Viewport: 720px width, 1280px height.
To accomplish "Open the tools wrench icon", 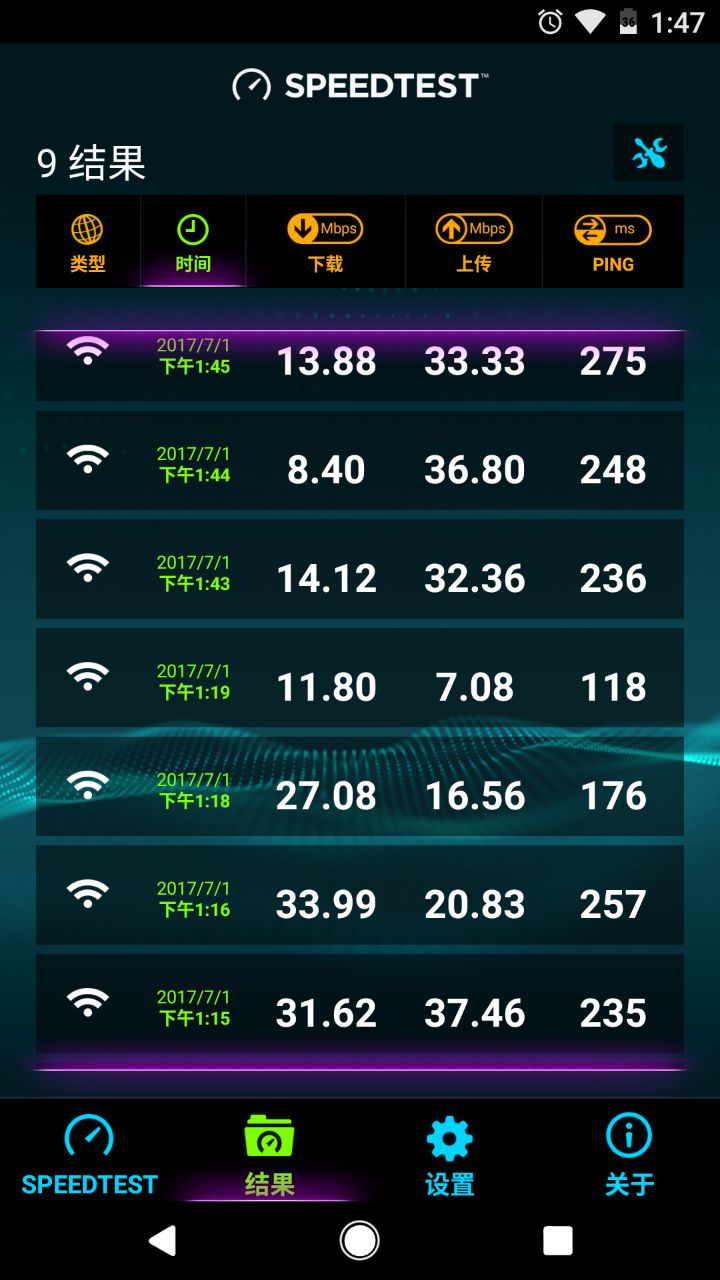I will 649,153.
